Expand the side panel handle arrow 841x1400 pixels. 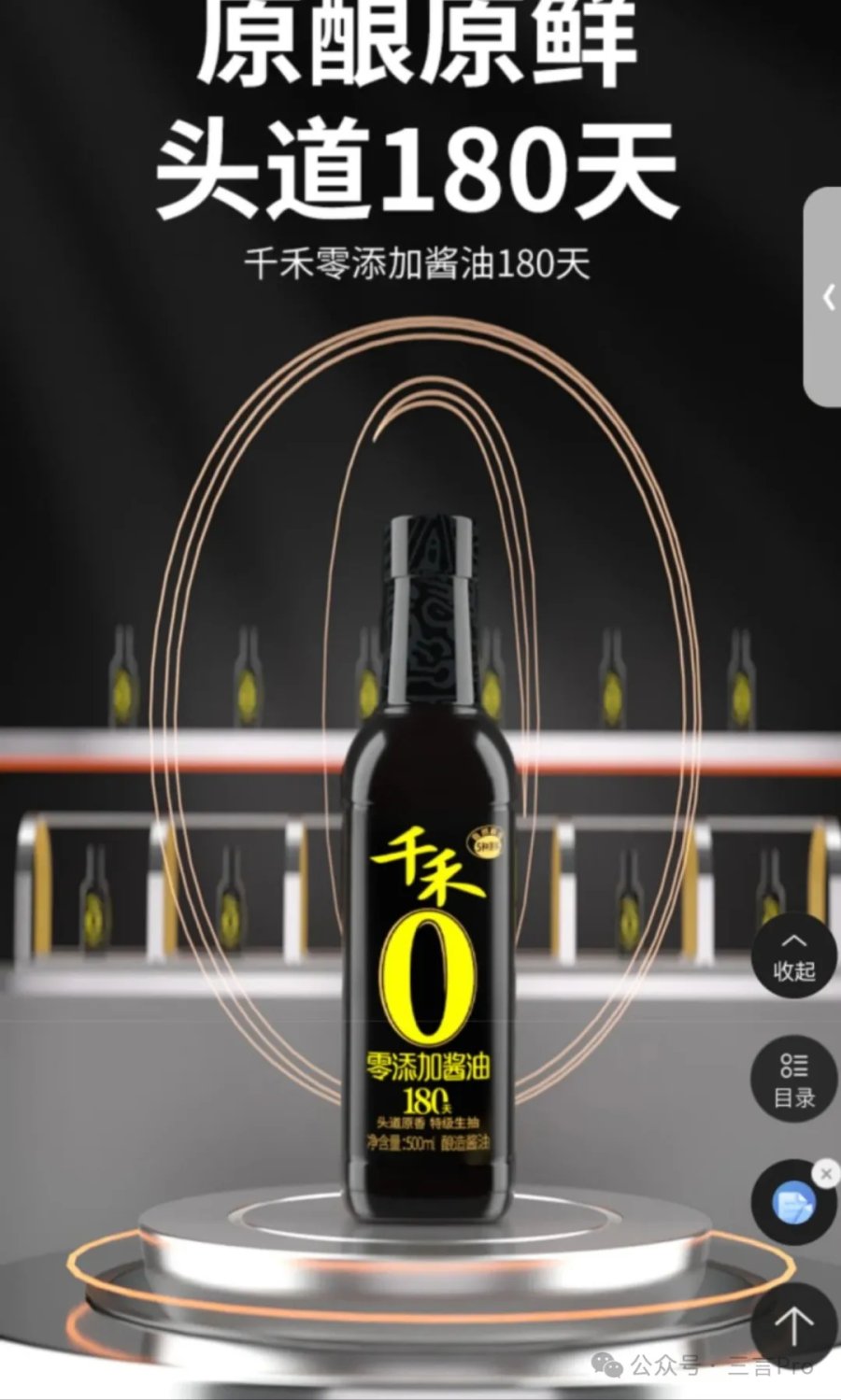coord(826,297)
